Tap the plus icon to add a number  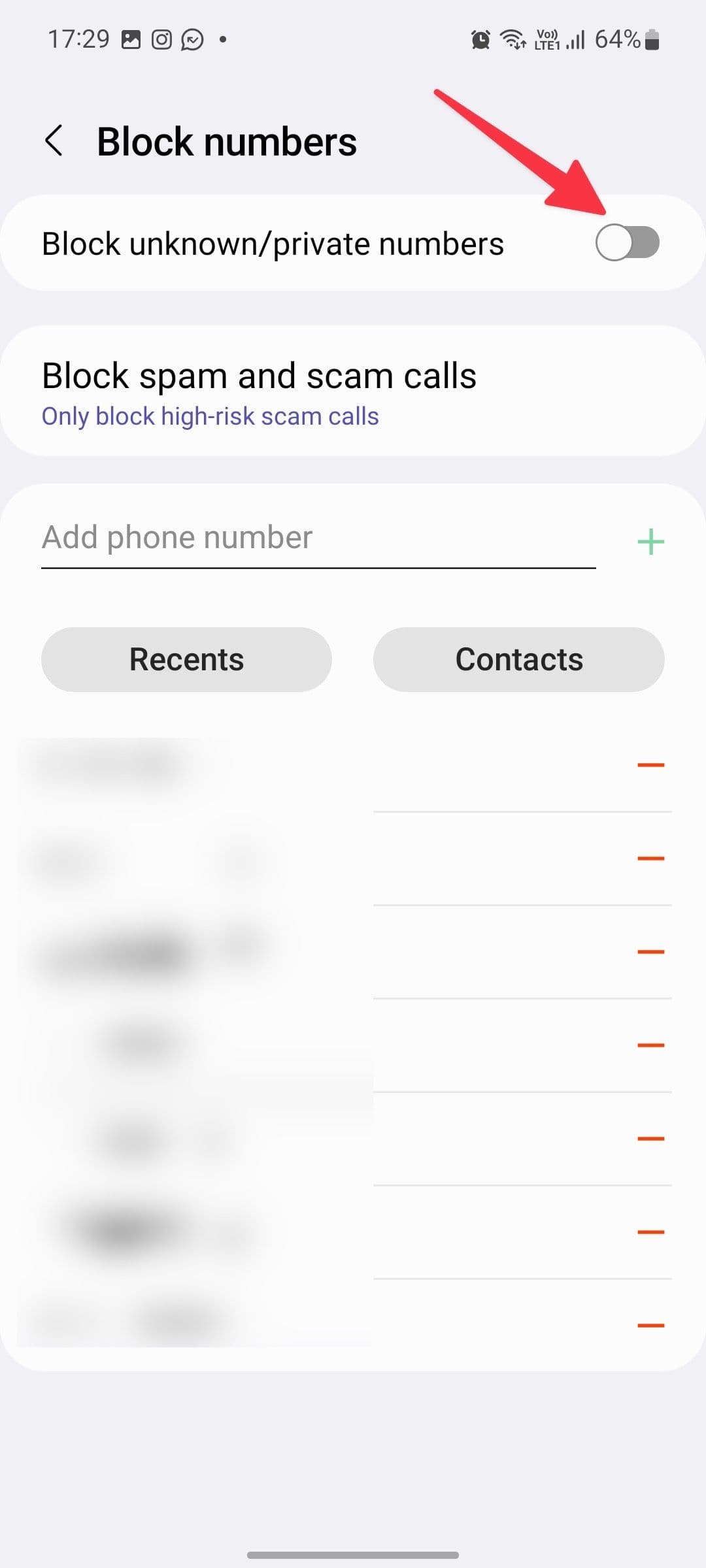[651, 540]
